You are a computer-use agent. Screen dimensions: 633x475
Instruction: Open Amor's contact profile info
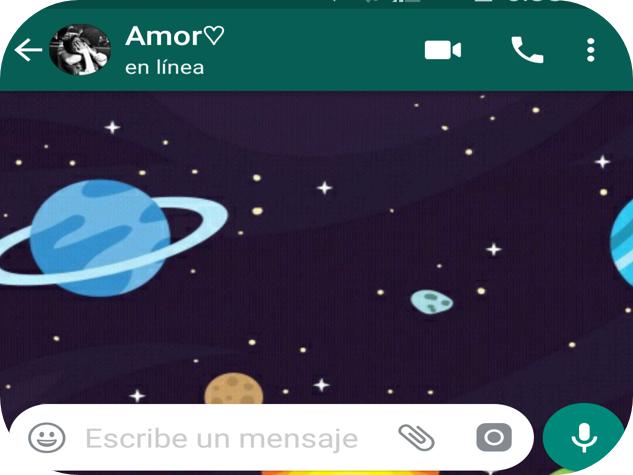click(x=175, y=50)
